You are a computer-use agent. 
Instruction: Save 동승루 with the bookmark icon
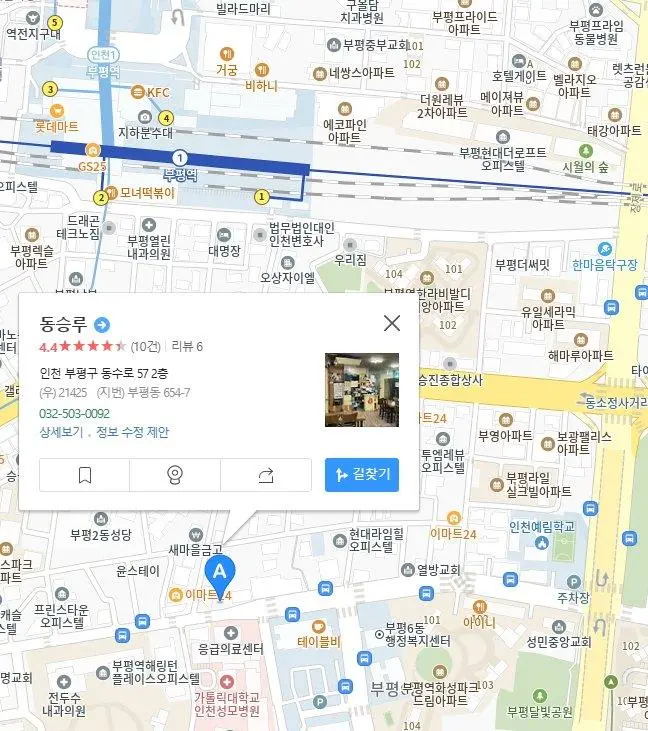tap(85, 475)
